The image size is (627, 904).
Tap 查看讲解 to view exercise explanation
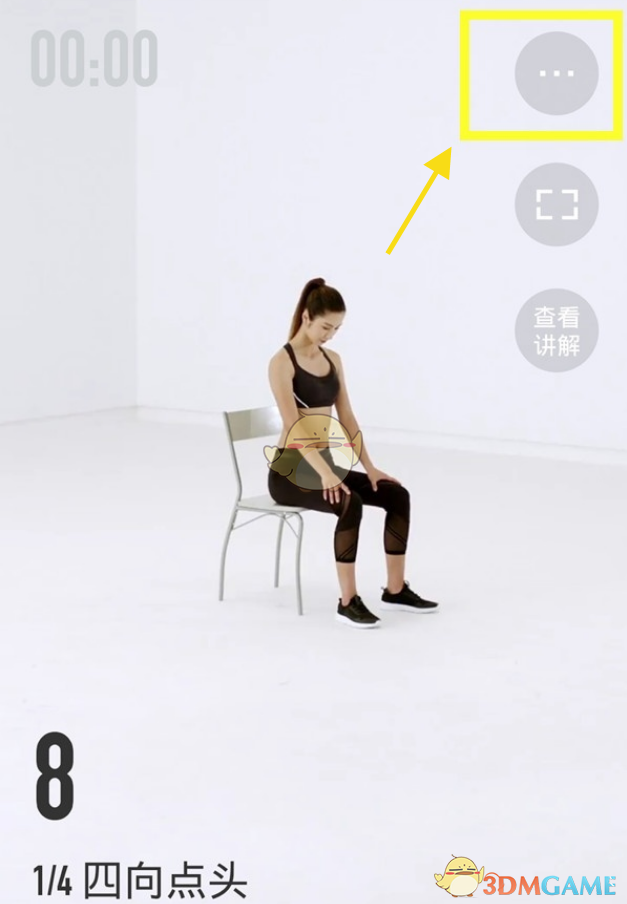[x=556, y=331]
